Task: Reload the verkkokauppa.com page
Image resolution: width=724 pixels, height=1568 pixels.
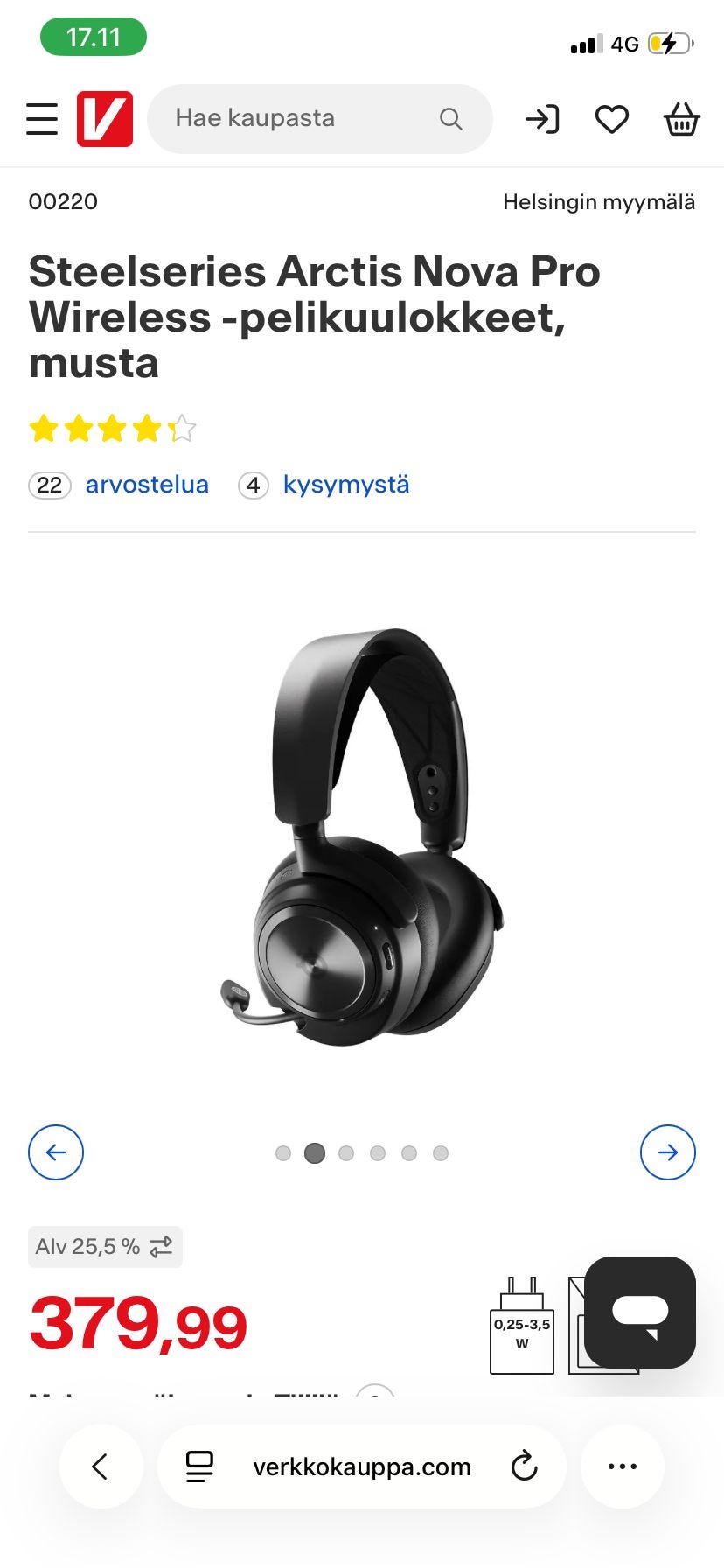Action: coord(524,1466)
